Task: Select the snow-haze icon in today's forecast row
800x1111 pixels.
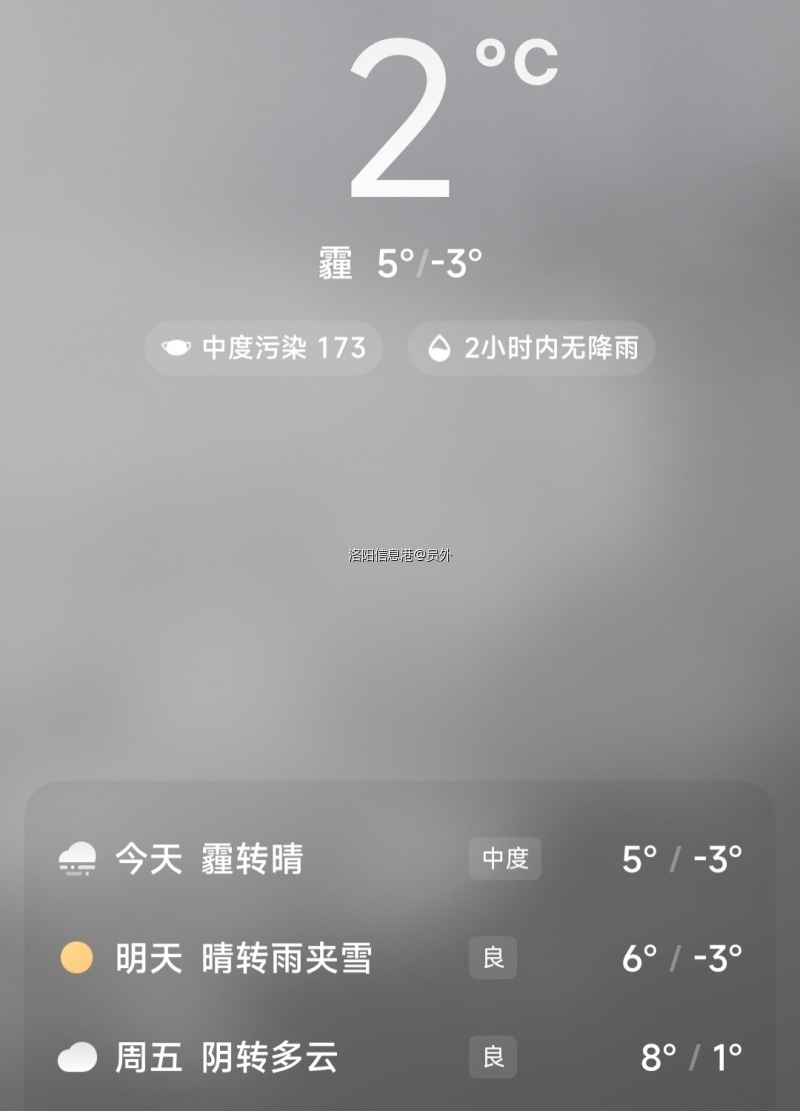Action: (x=77, y=858)
